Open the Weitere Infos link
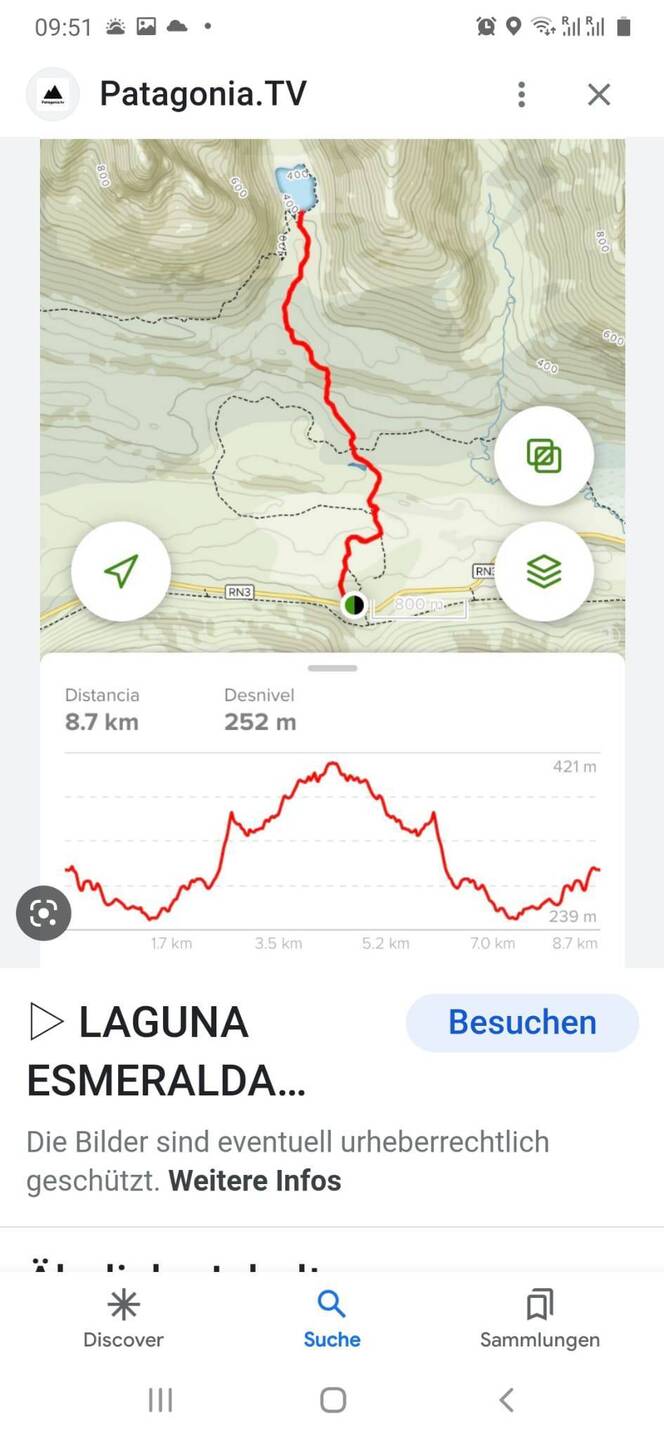This screenshot has width=664, height=1440. (254, 1181)
